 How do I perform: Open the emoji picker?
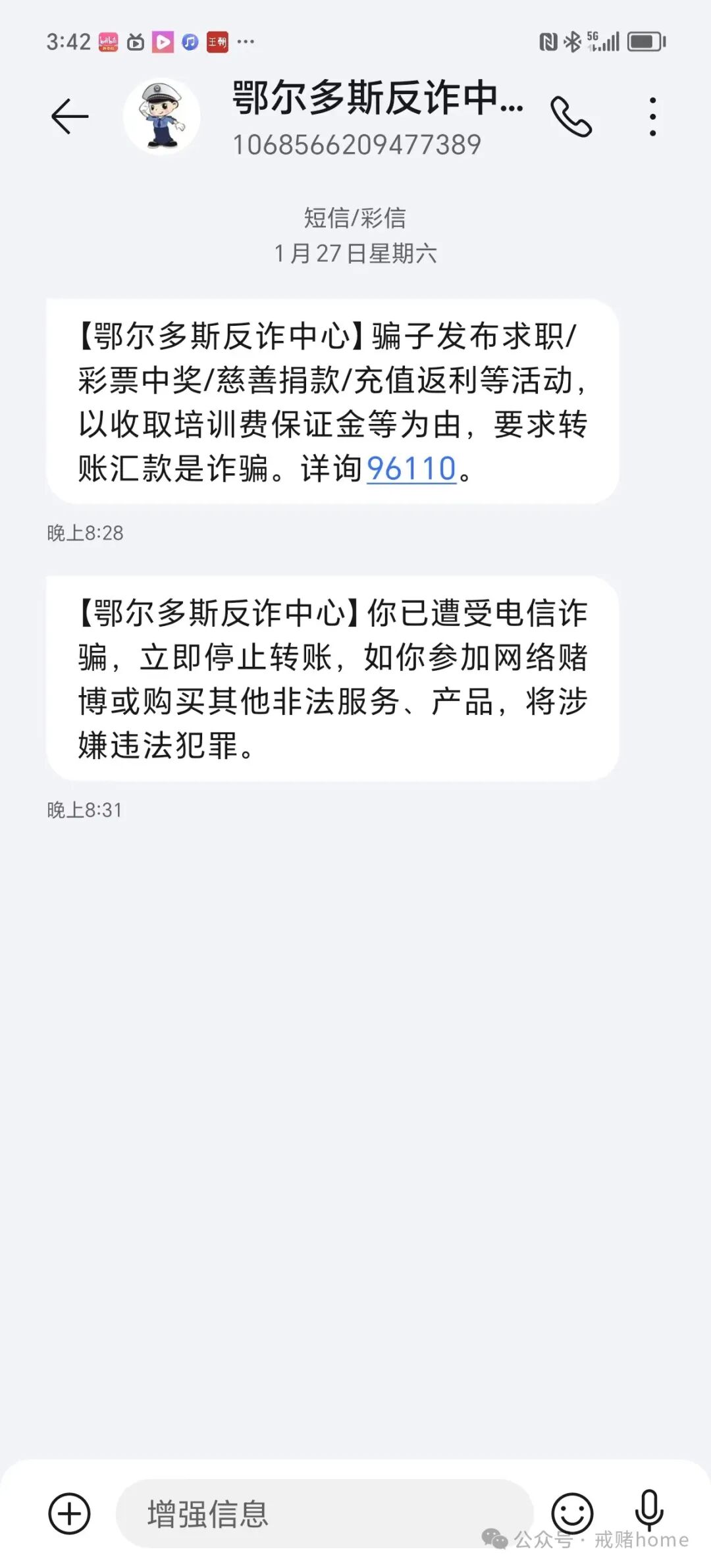coord(571,1512)
